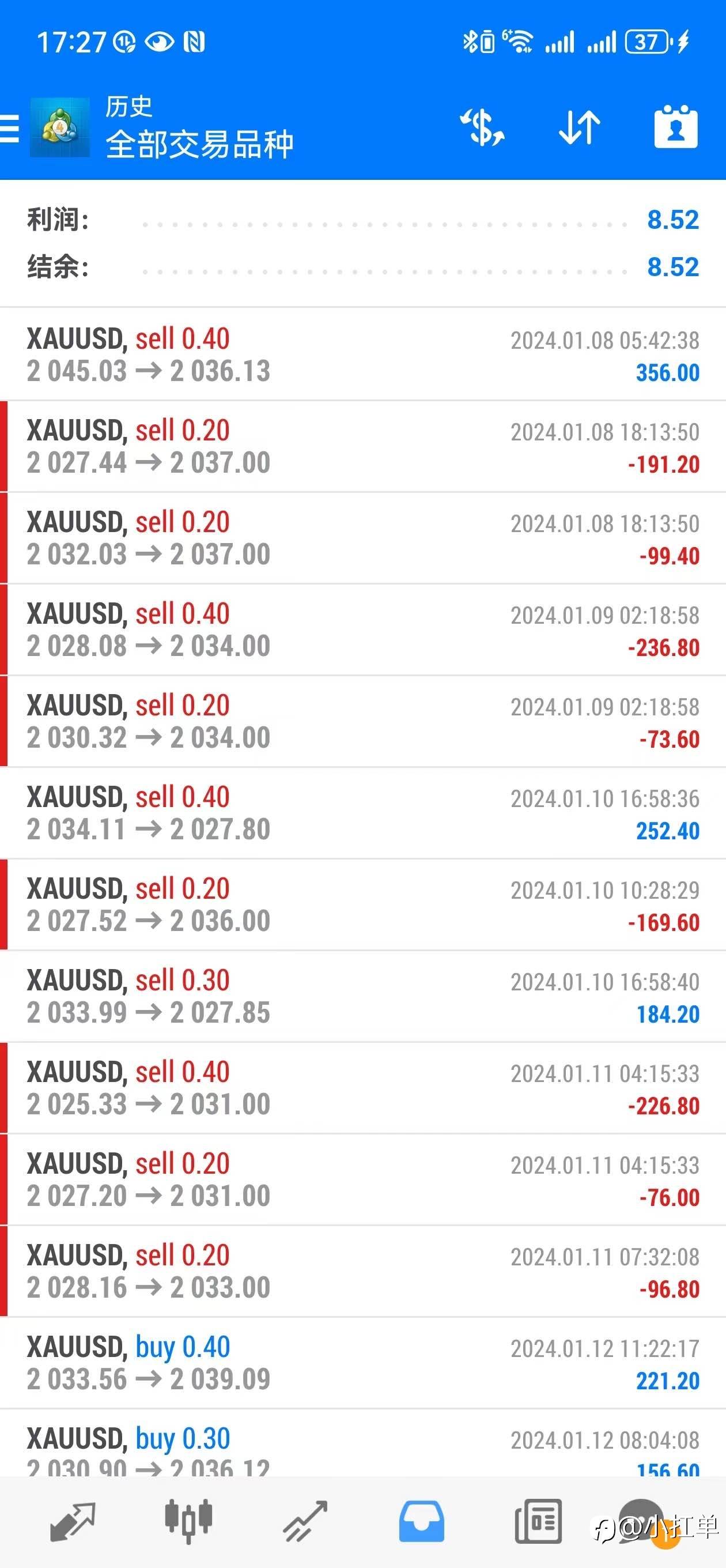Open the side drawer menu

coord(9,128)
